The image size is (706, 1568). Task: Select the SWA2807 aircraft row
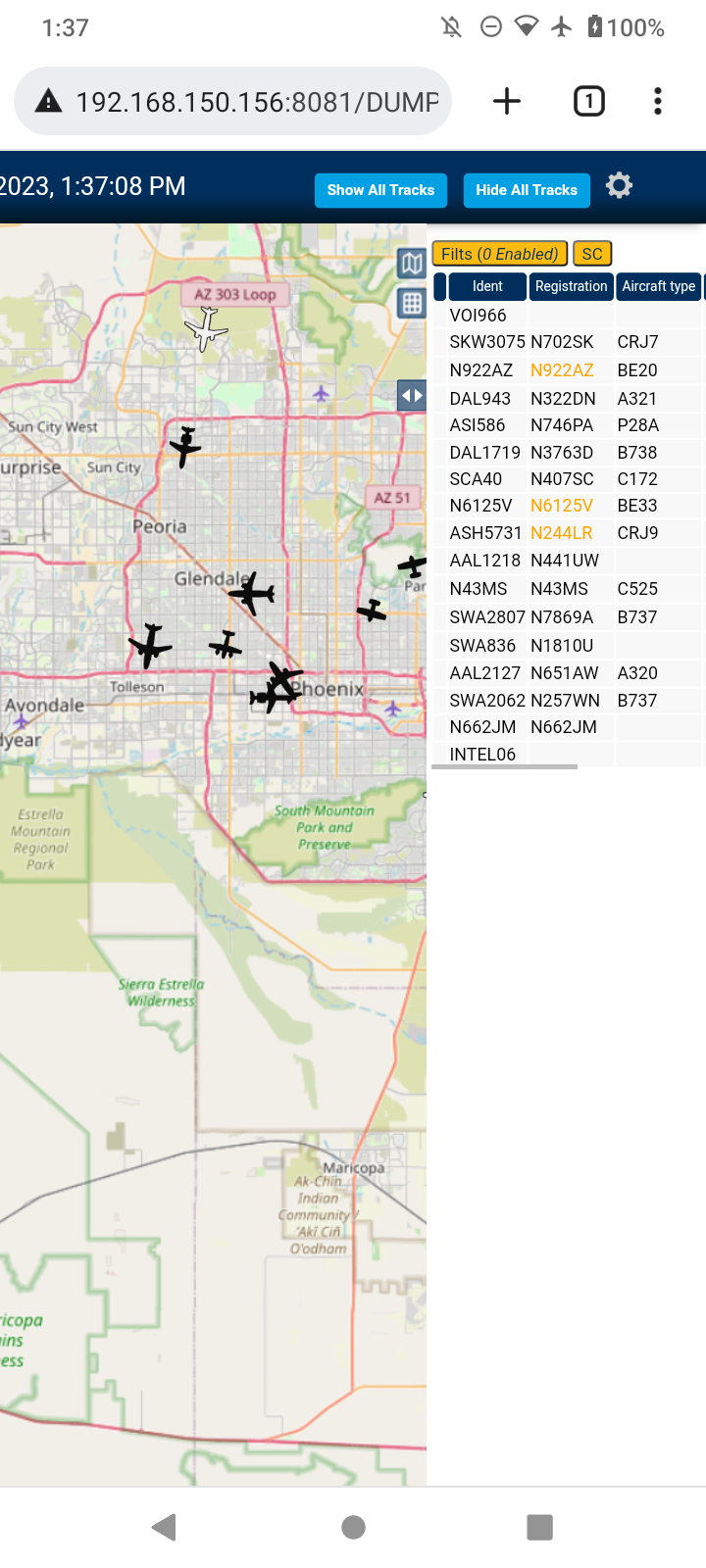(569, 617)
